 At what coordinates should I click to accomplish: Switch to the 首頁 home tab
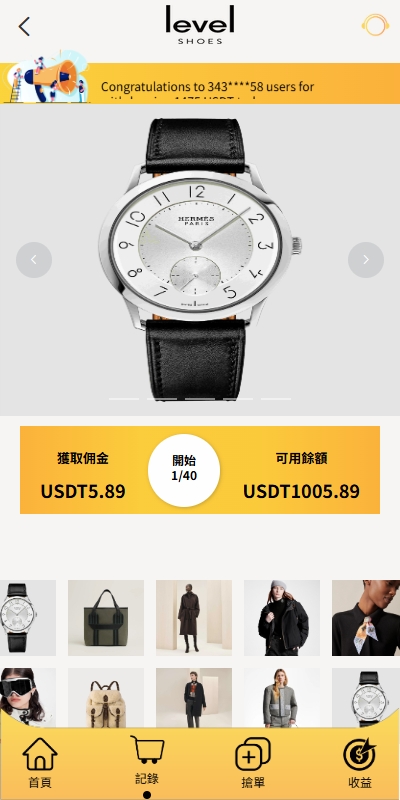(40, 763)
